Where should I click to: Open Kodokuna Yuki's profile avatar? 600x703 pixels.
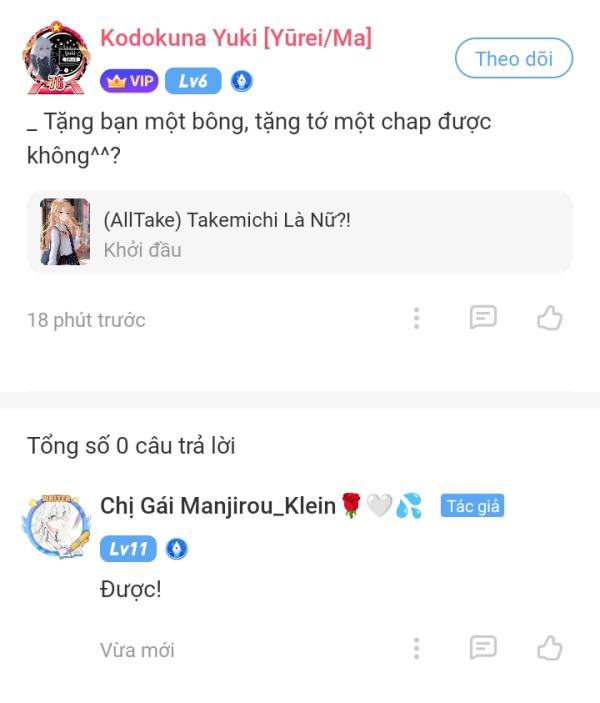tap(57, 59)
